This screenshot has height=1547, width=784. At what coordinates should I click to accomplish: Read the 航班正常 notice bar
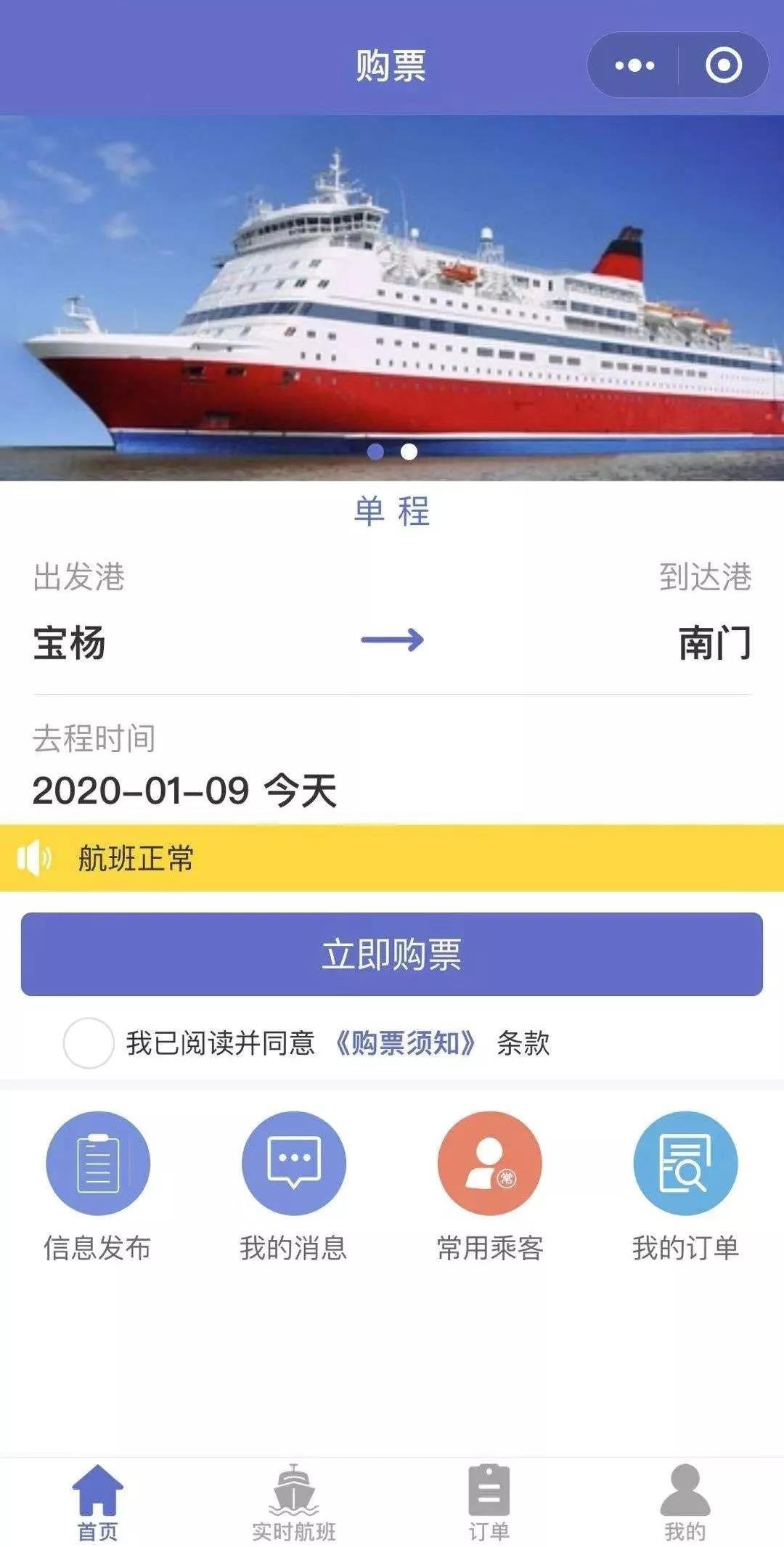click(x=392, y=858)
